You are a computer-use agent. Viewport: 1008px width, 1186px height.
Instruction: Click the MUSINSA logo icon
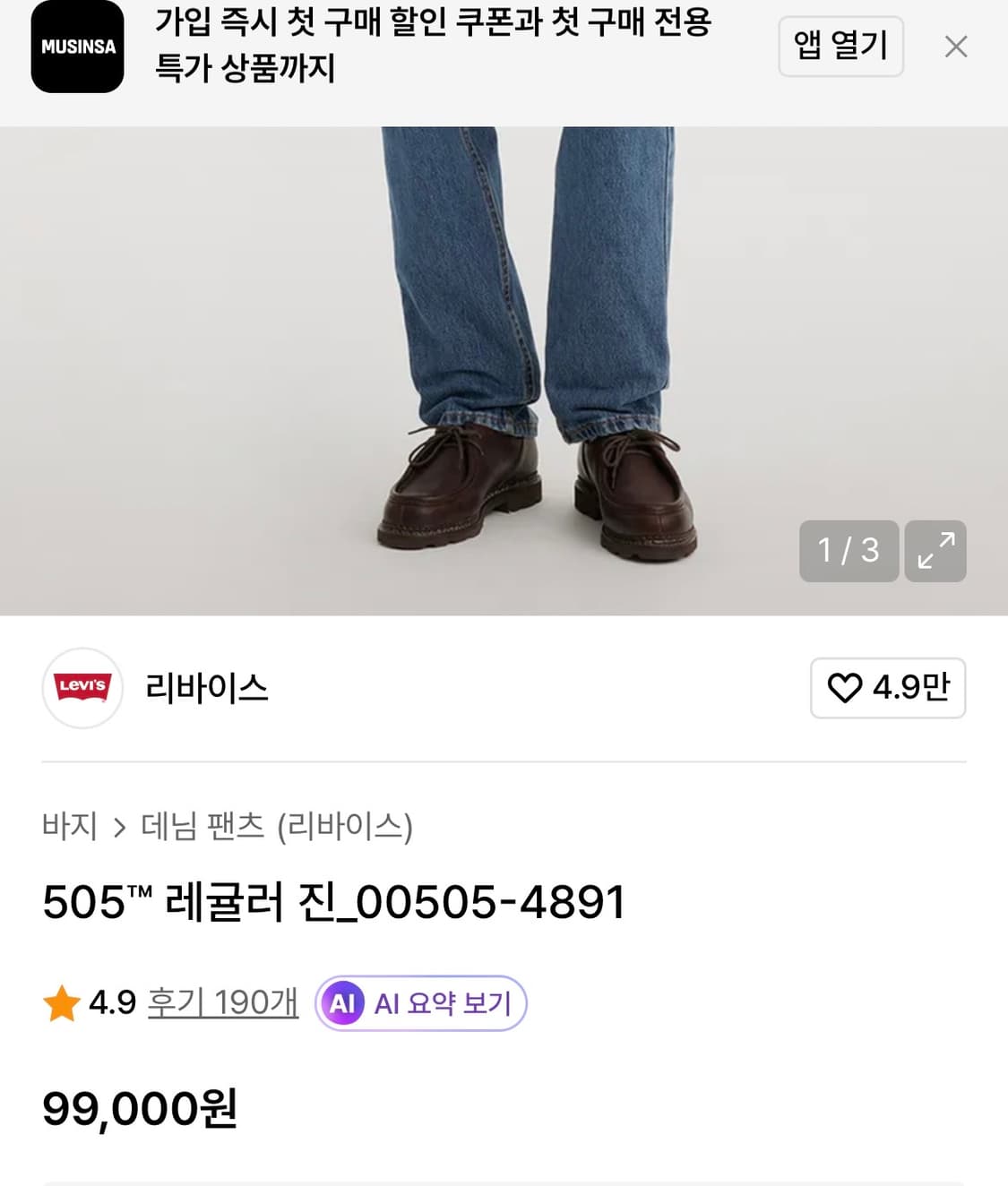click(x=77, y=47)
